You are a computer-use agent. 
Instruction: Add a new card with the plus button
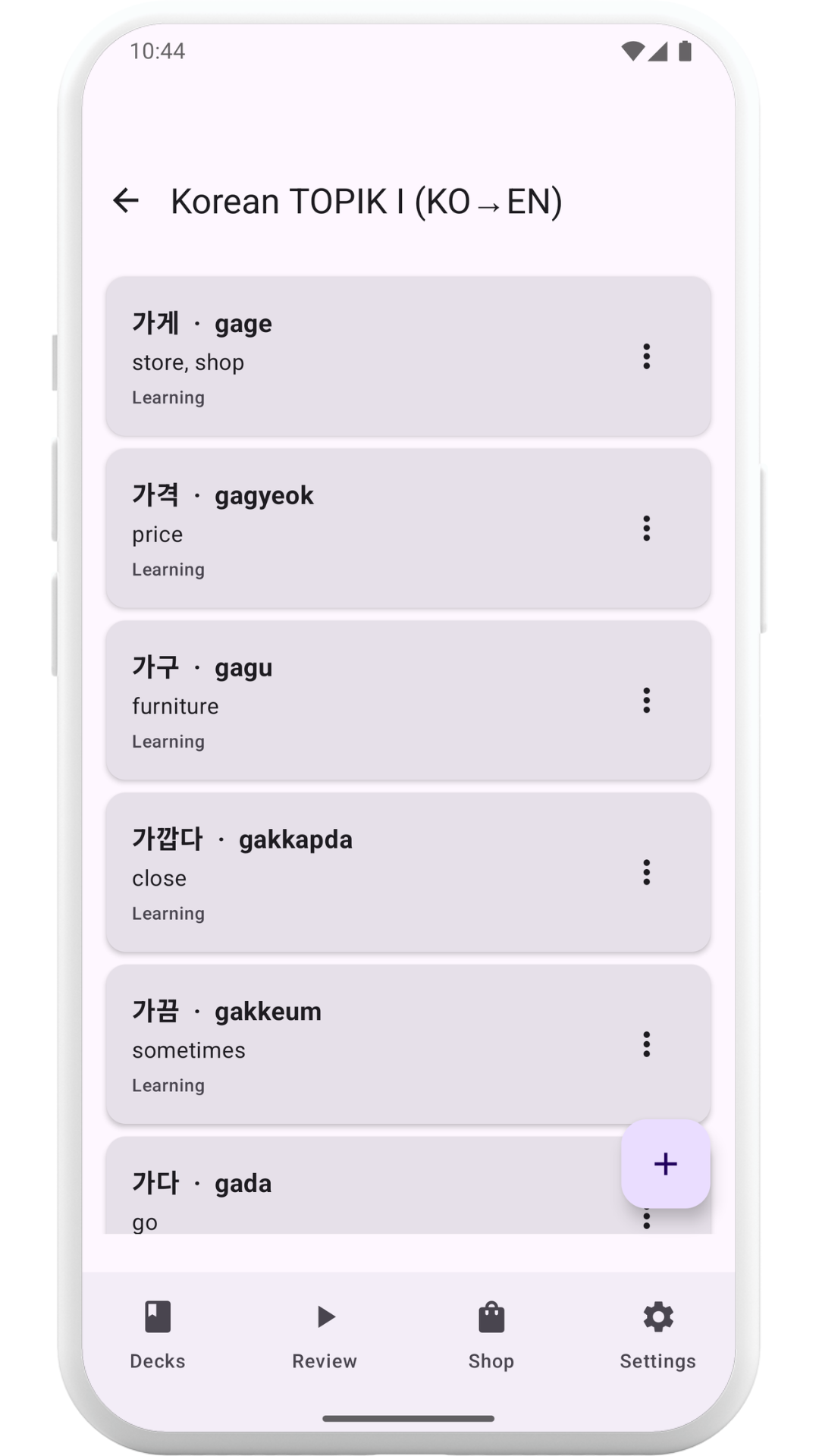coord(664,1164)
